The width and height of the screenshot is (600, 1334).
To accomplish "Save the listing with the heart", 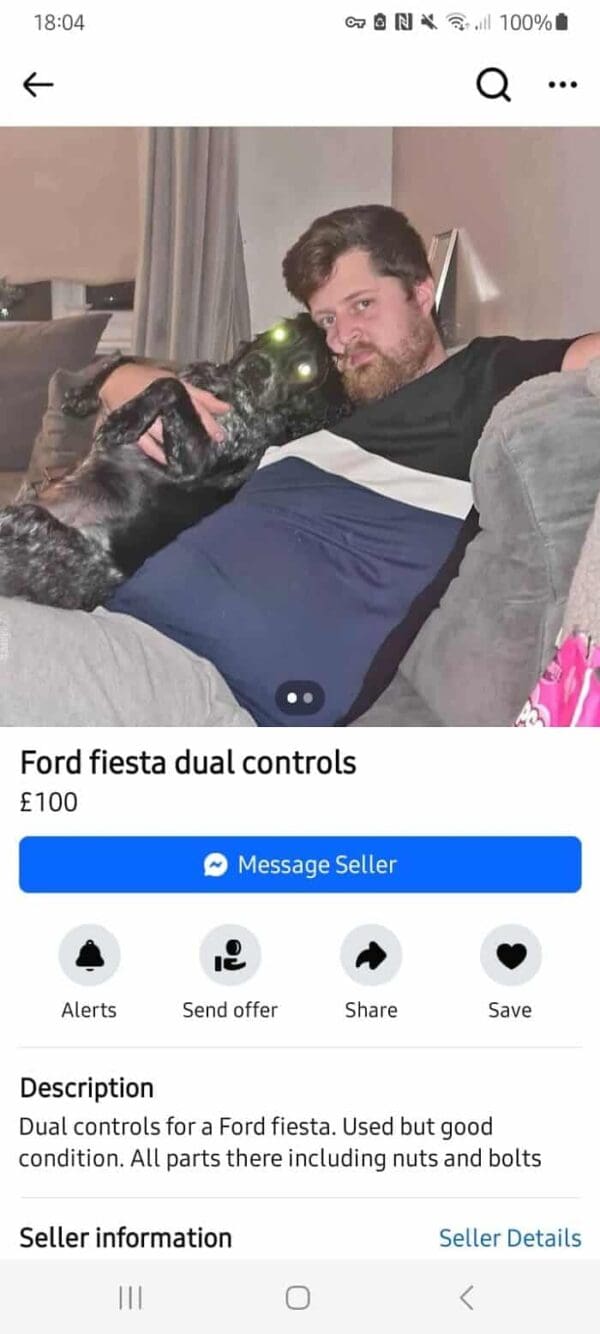I will point(510,956).
